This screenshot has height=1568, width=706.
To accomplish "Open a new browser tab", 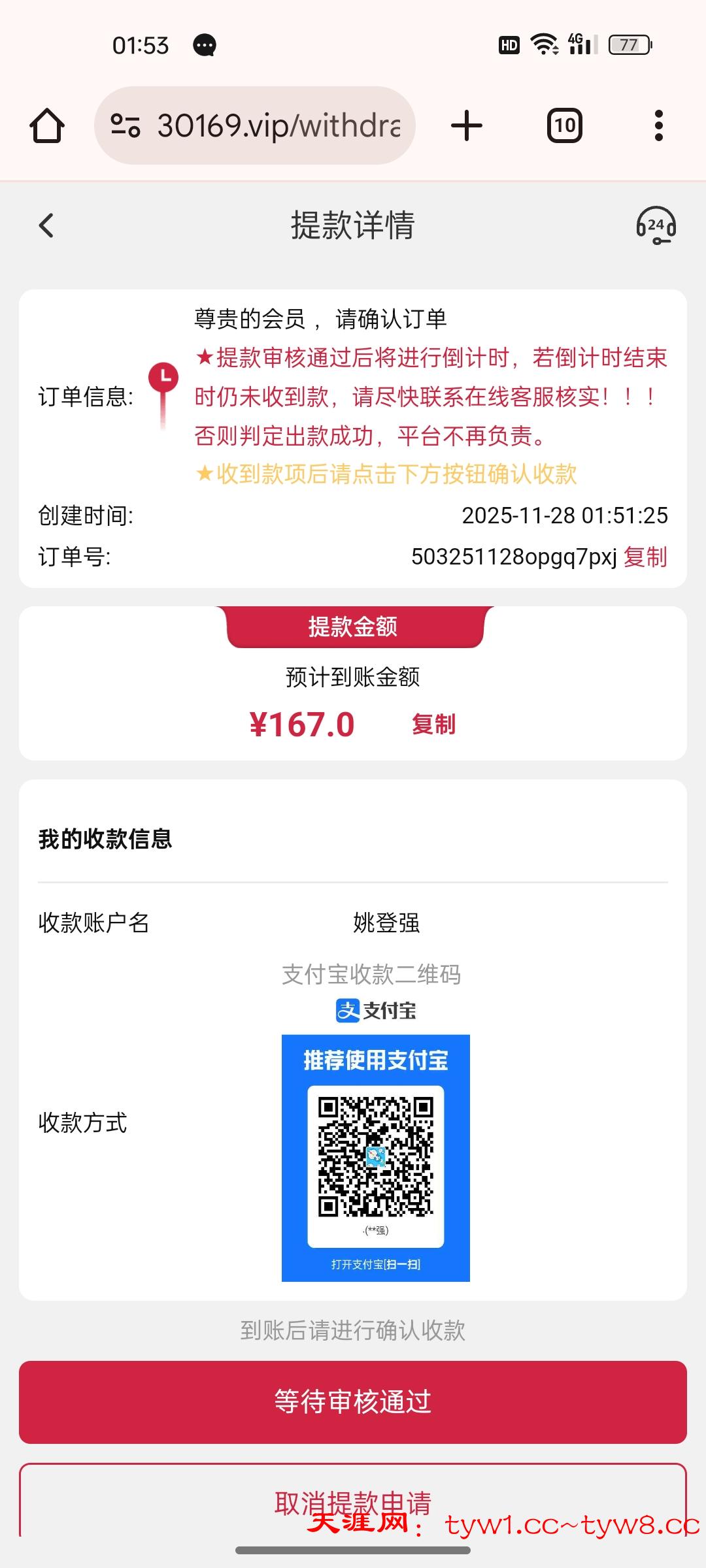I will pos(467,125).
